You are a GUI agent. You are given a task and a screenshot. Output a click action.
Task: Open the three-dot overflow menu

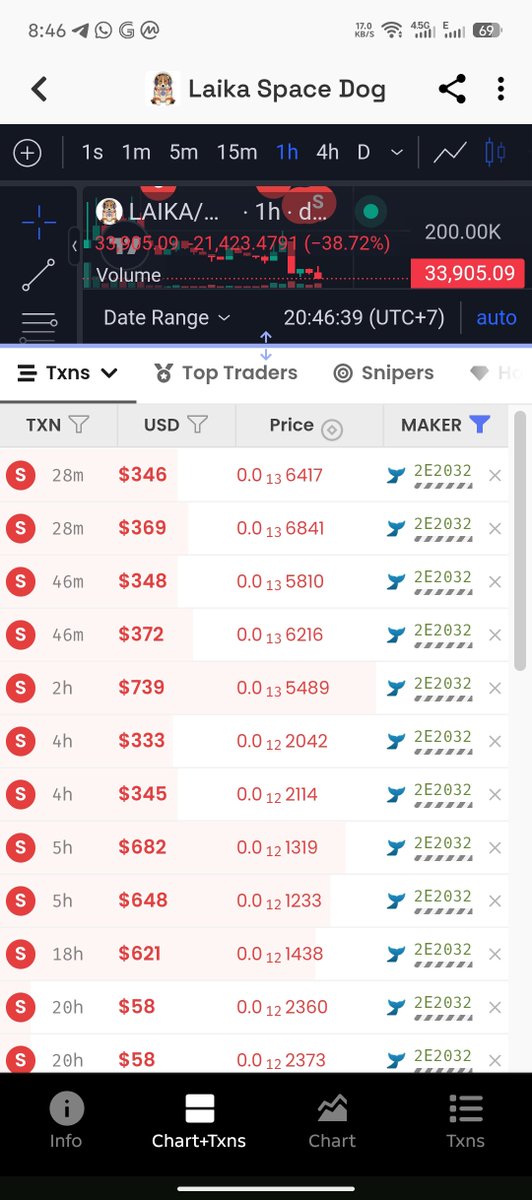click(501, 89)
